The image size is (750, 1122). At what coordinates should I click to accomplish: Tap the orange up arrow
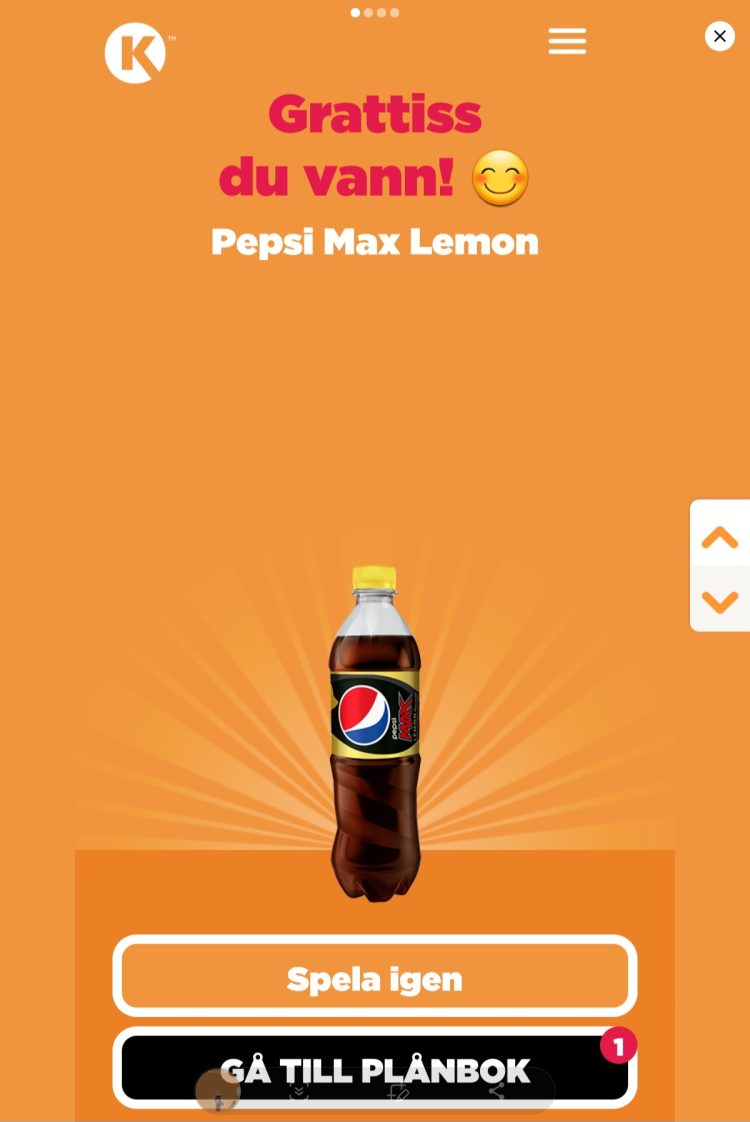point(719,538)
